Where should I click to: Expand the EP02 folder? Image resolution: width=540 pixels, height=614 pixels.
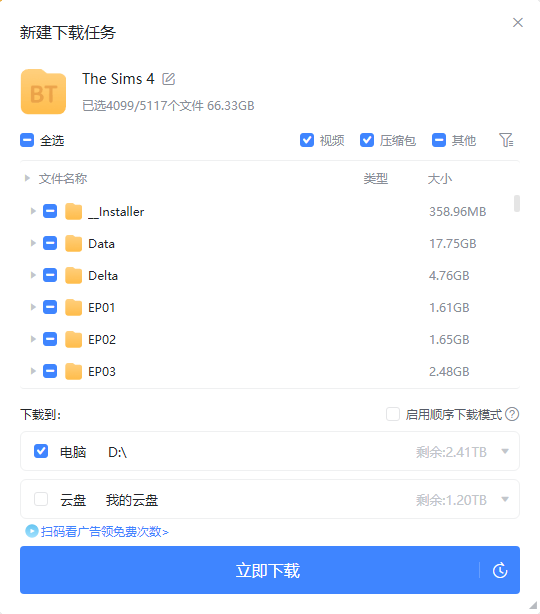point(33,339)
